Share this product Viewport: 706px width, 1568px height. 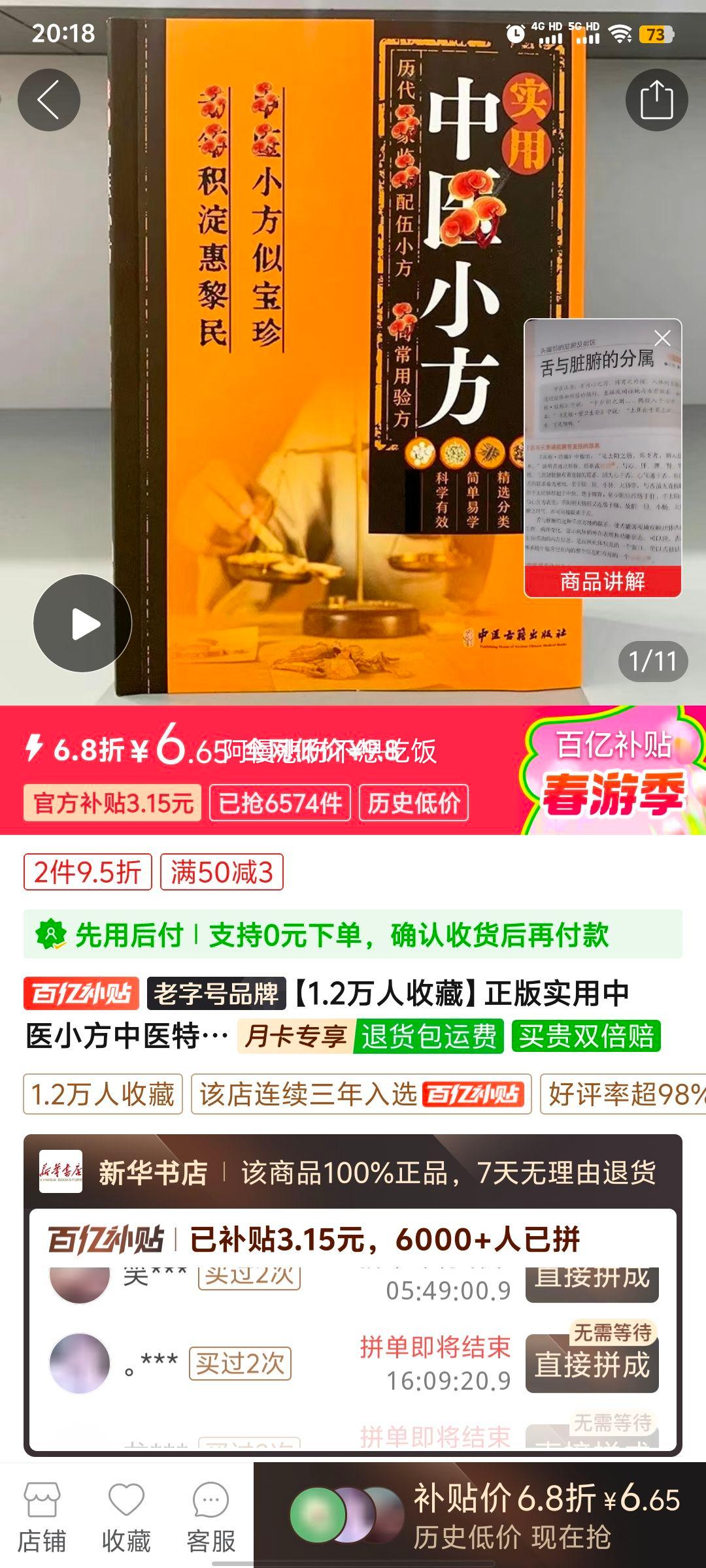[x=656, y=100]
